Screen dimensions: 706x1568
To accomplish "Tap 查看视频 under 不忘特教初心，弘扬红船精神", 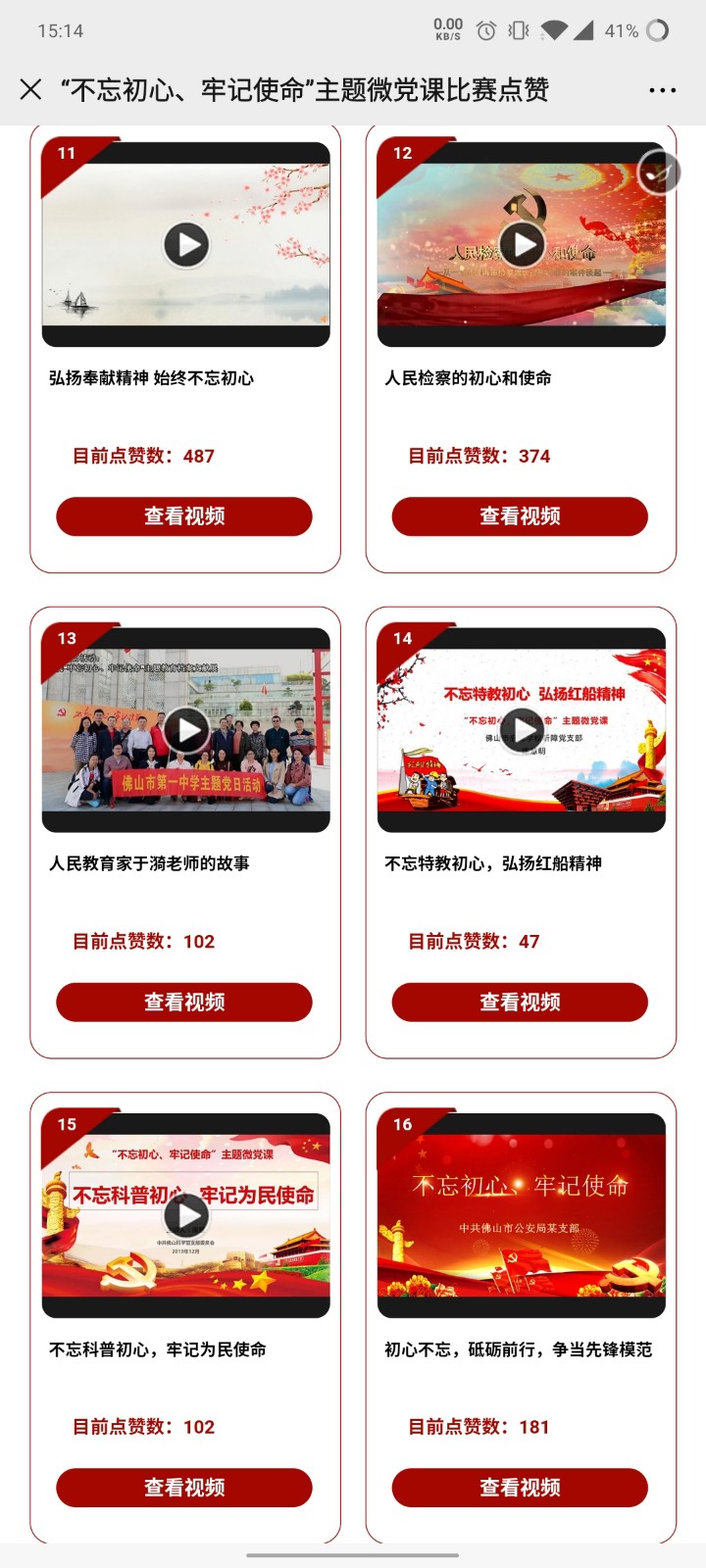I will click(520, 1002).
